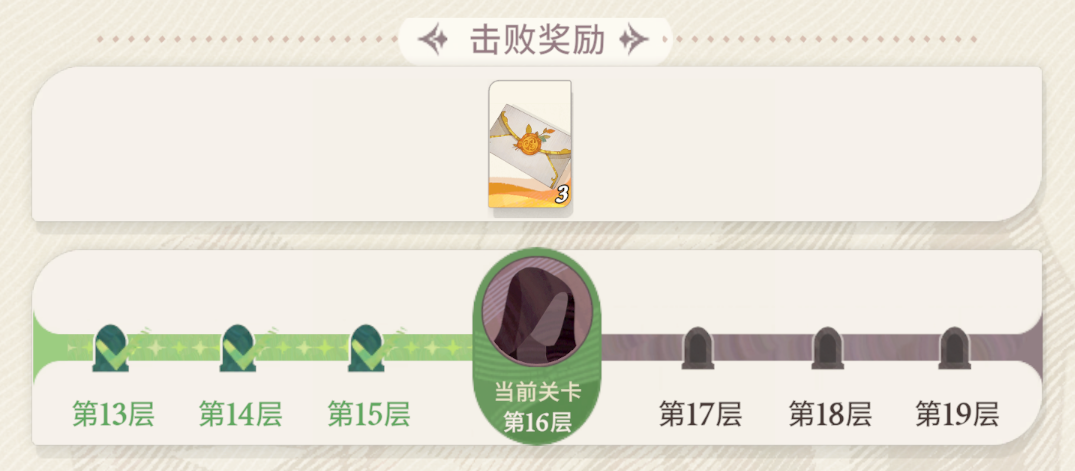Viewport: 1075px width, 471px height.
Task: Select completed stage 第14层
Action: click(240, 348)
